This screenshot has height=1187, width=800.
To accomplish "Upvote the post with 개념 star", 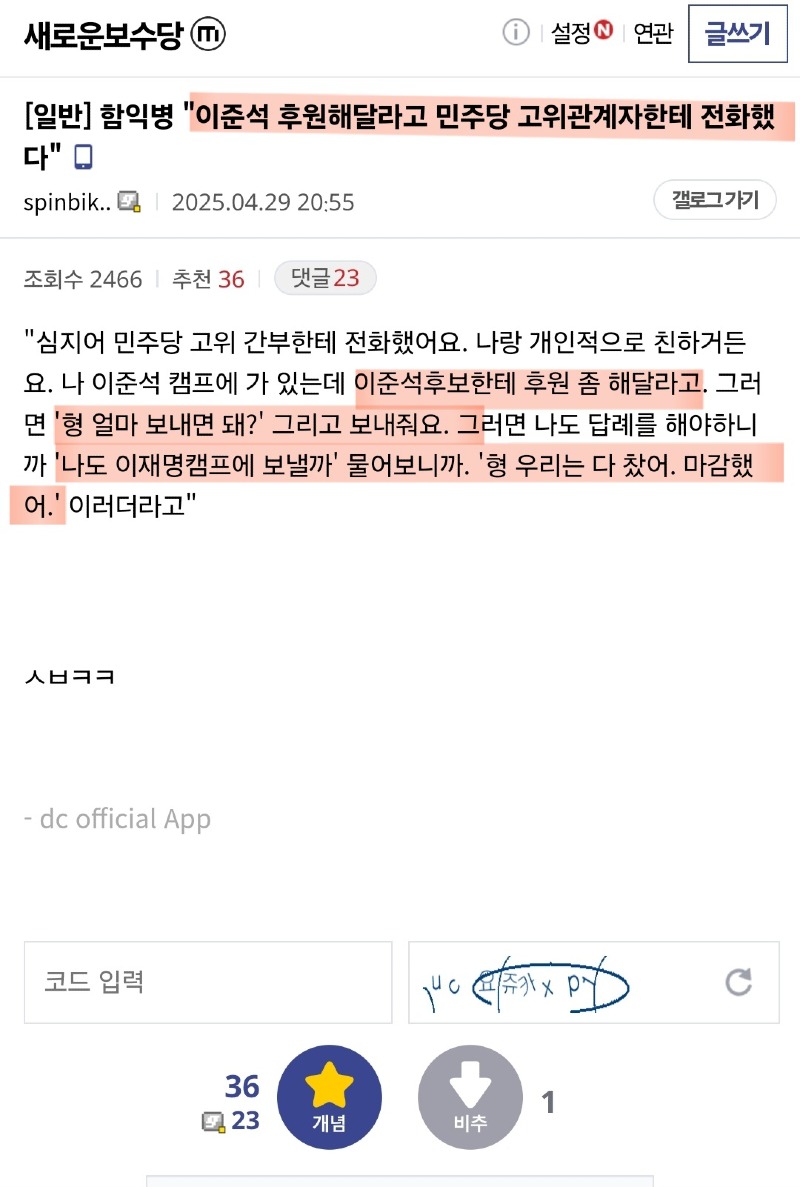I will click(x=329, y=1096).
